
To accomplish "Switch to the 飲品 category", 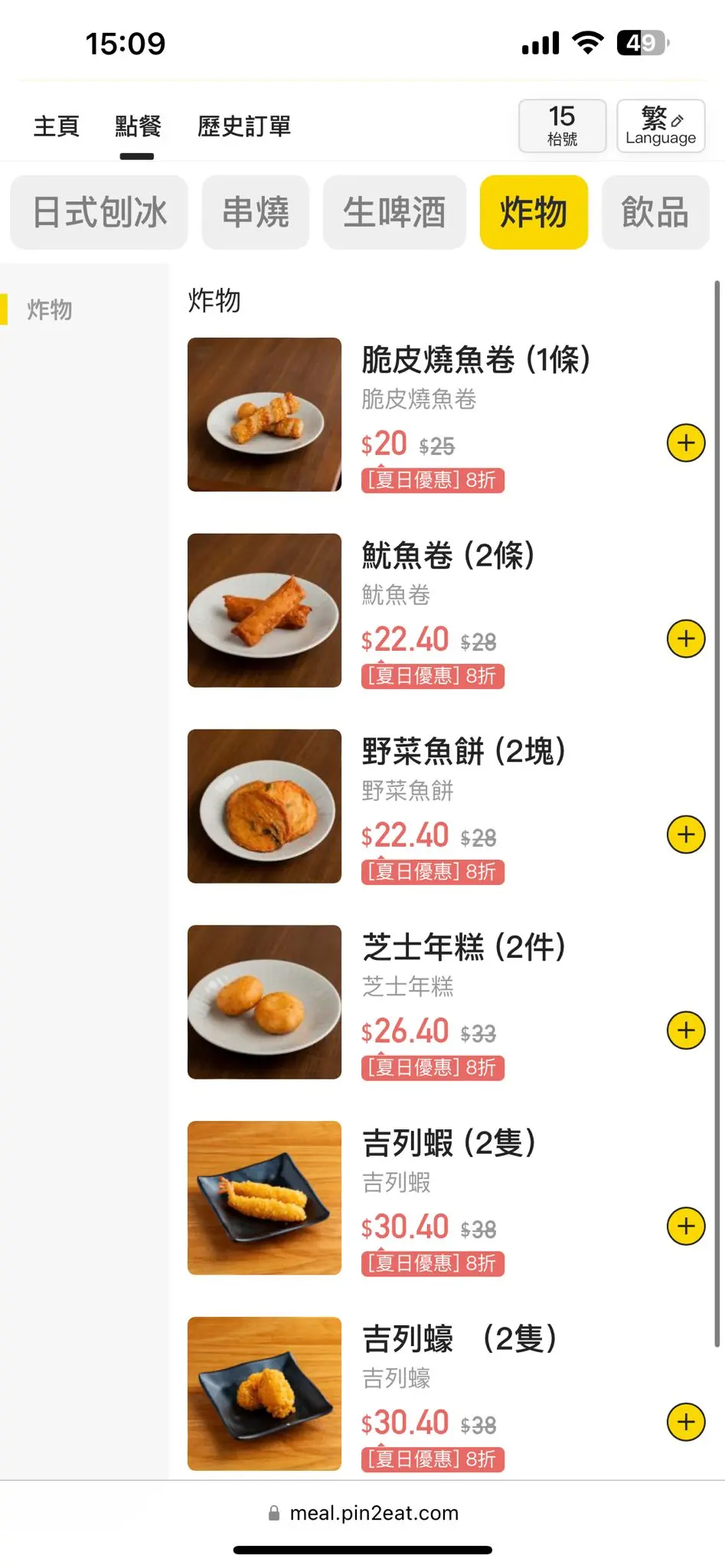I will point(655,212).
